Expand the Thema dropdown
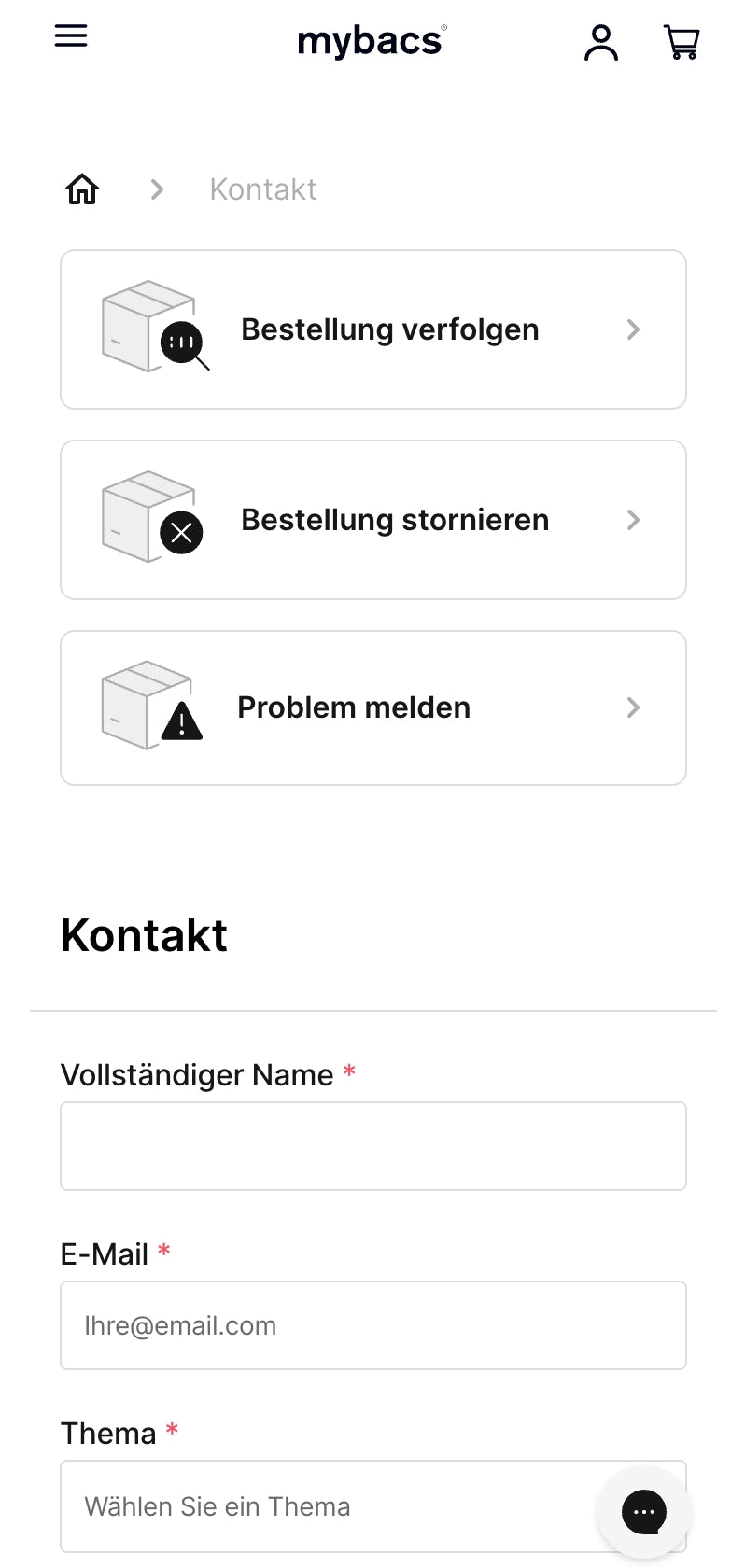745x1568 pixels. [327, 1506]
